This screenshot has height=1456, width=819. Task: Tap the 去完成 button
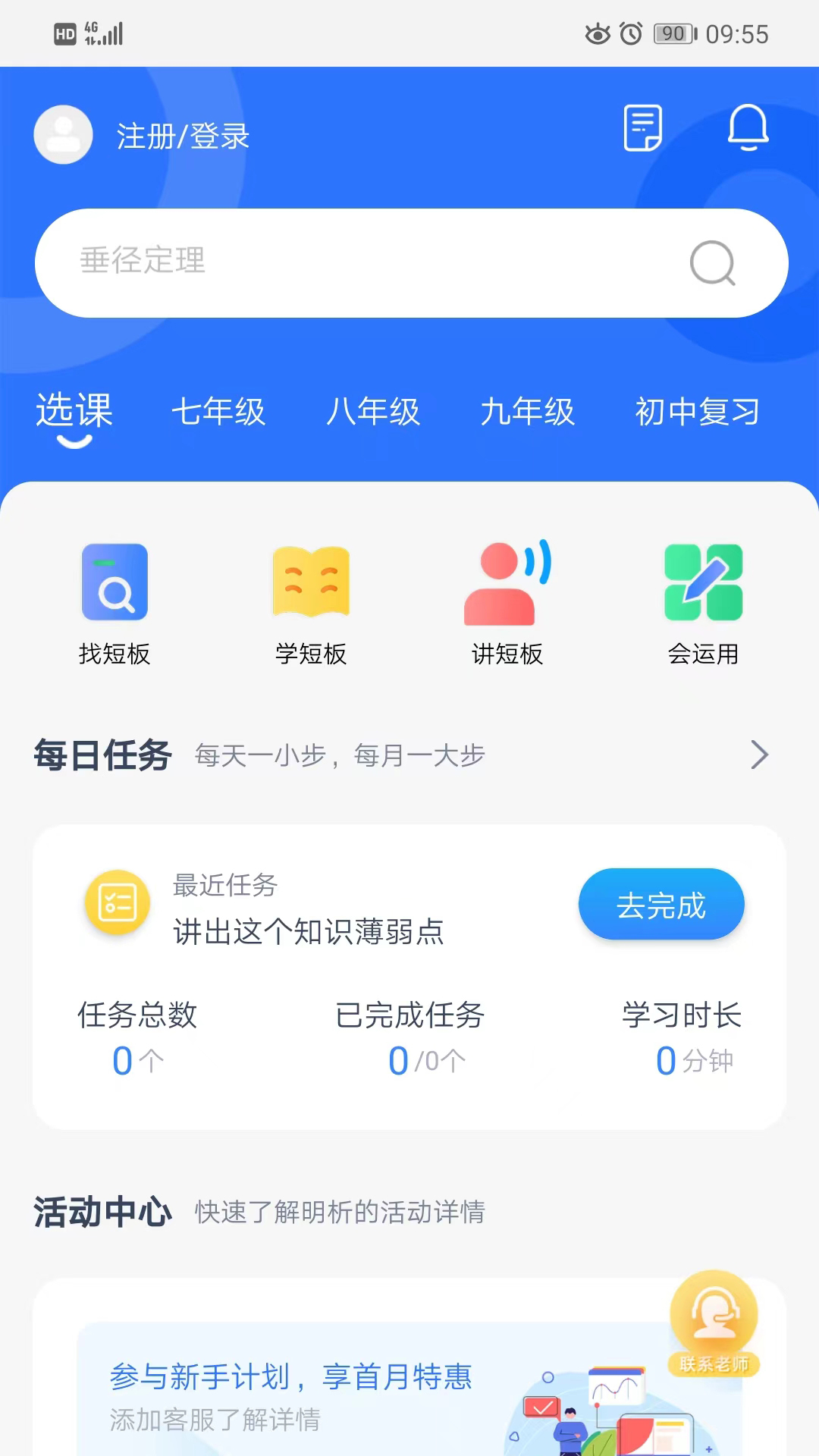click(661, 905)
